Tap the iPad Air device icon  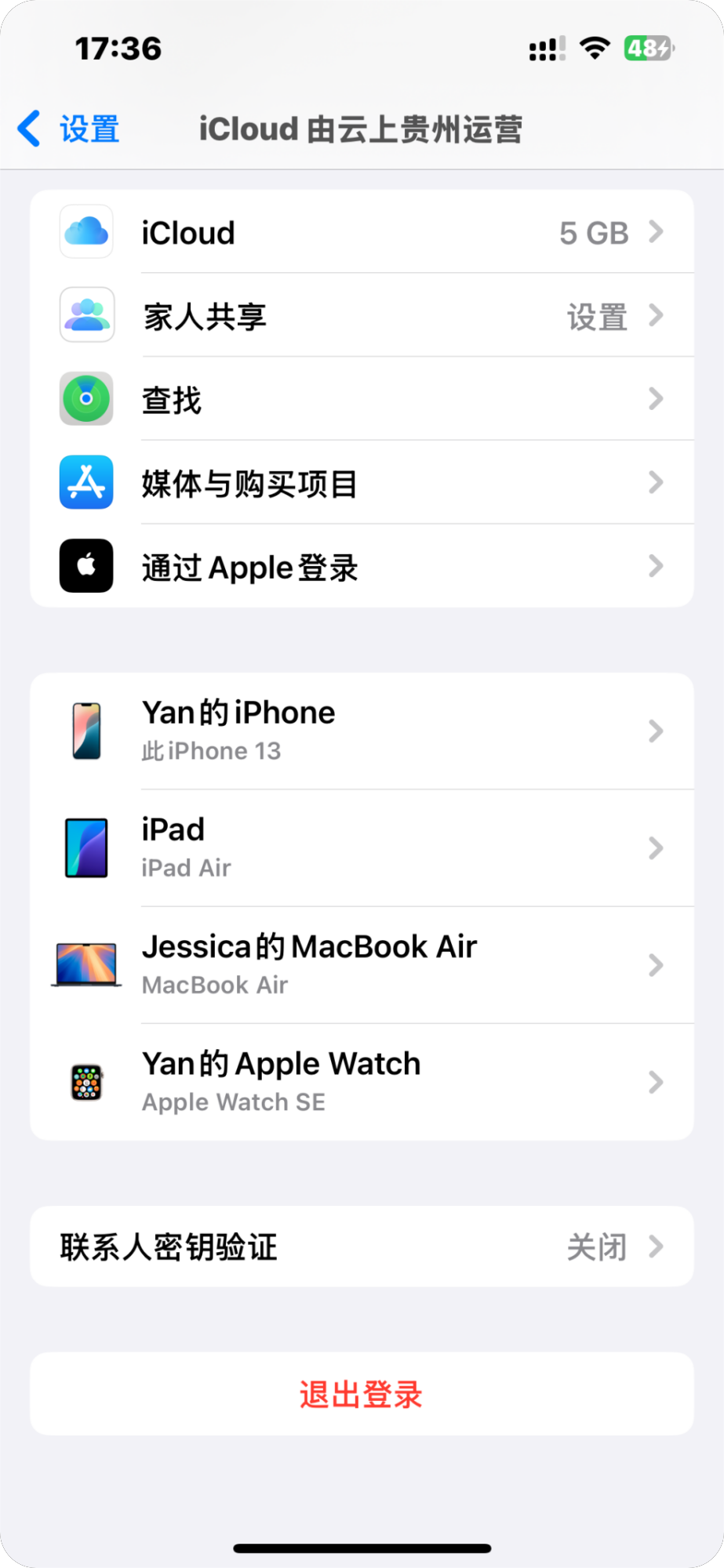click(x=85, y=848)
